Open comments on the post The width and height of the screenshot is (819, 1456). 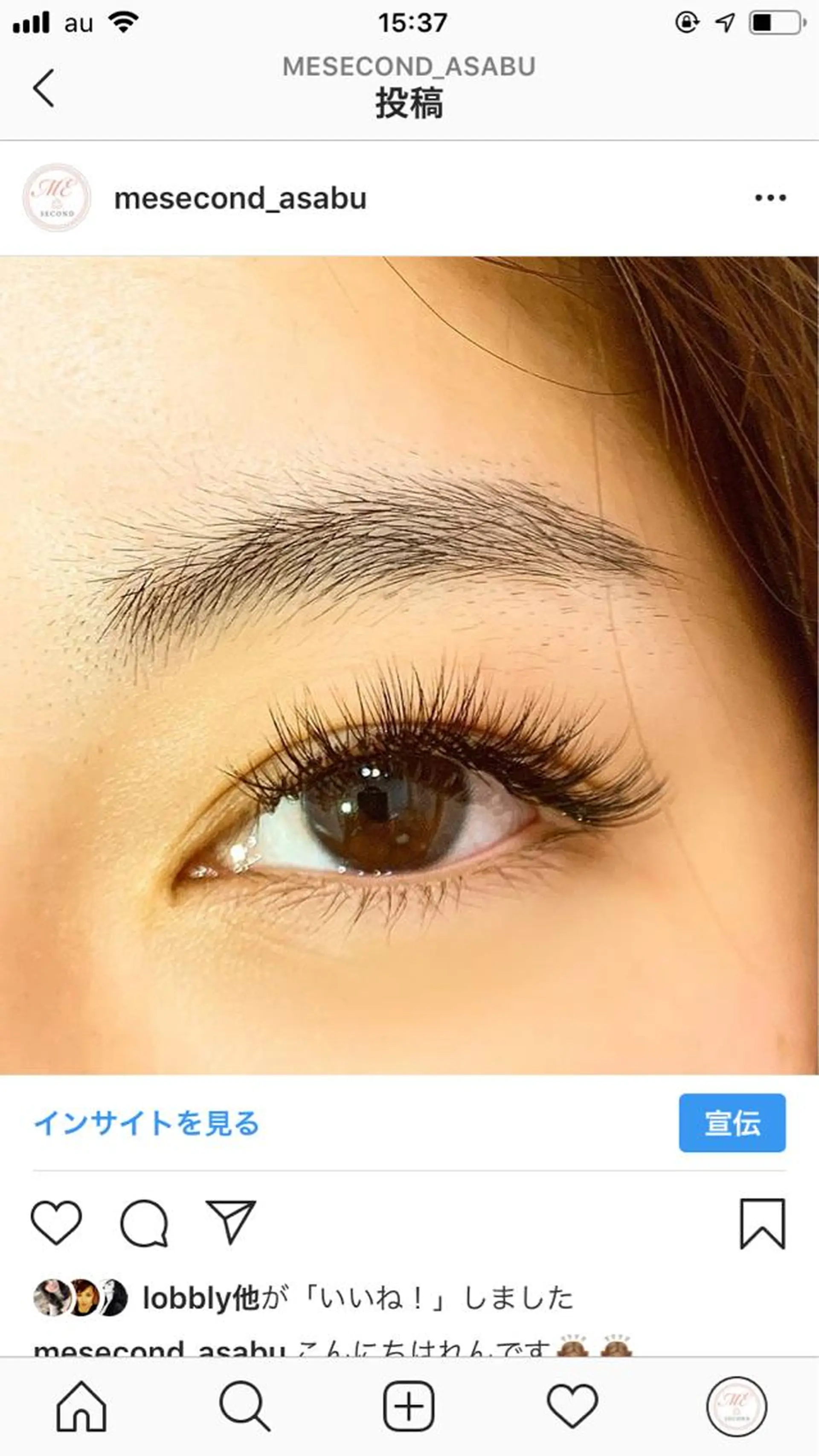pos(144,1223)
